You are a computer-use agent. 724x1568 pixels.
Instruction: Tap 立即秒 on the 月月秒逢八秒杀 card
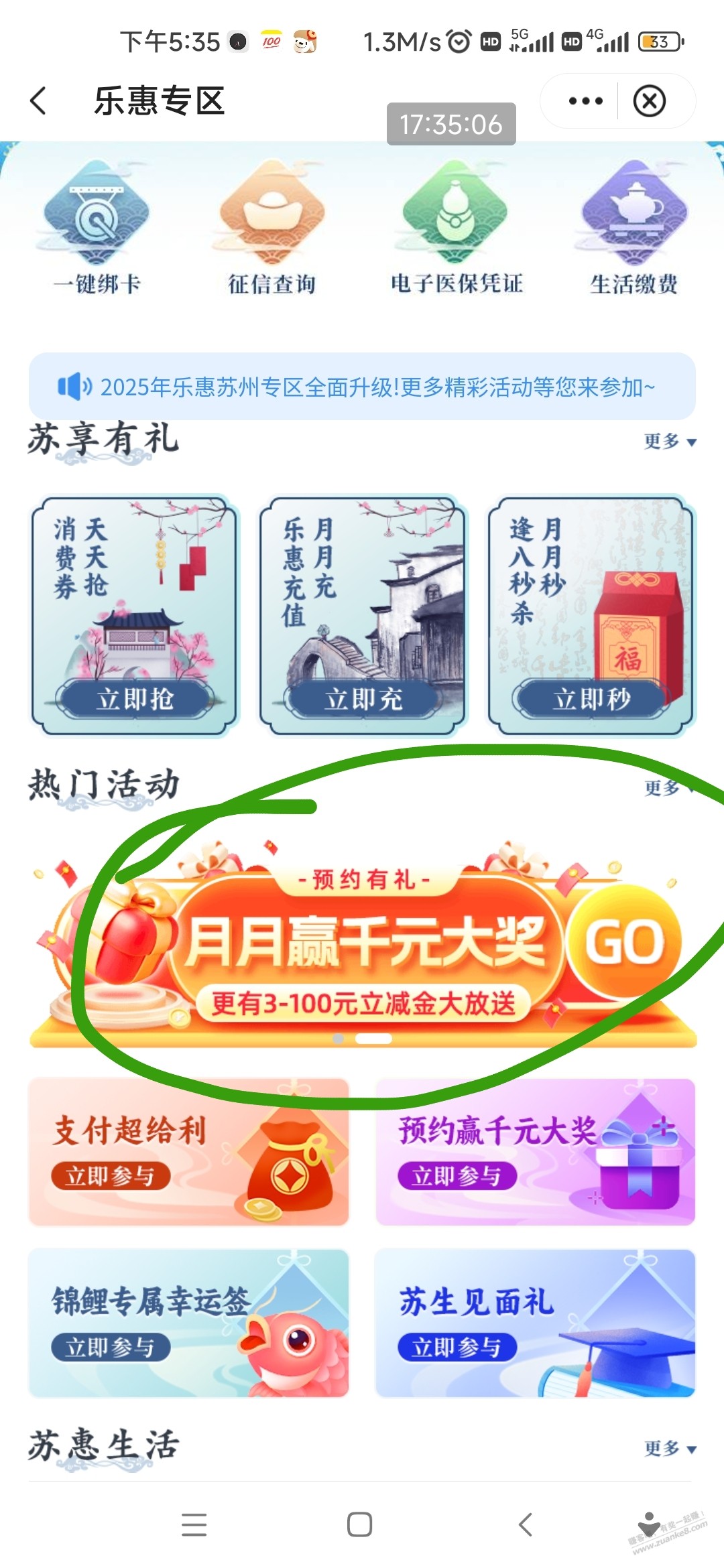(592, 699)
